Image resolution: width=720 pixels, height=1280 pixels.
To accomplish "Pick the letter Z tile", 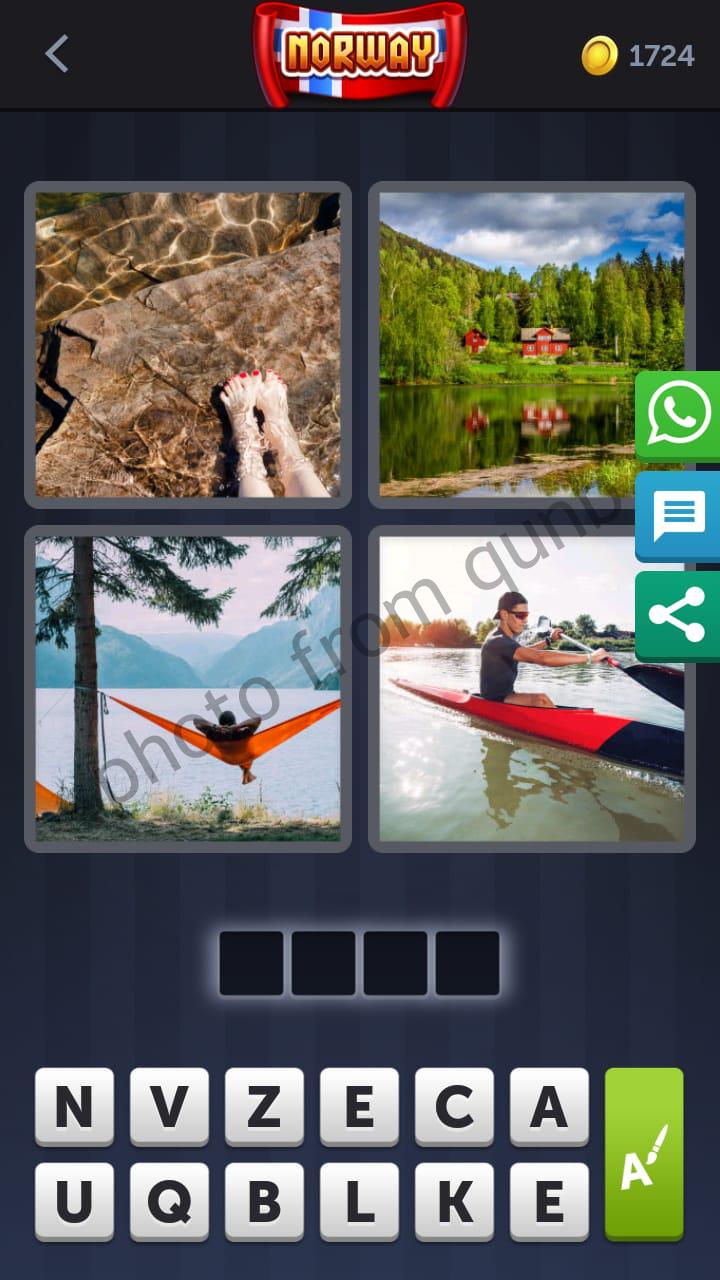I will [264, 1107].
